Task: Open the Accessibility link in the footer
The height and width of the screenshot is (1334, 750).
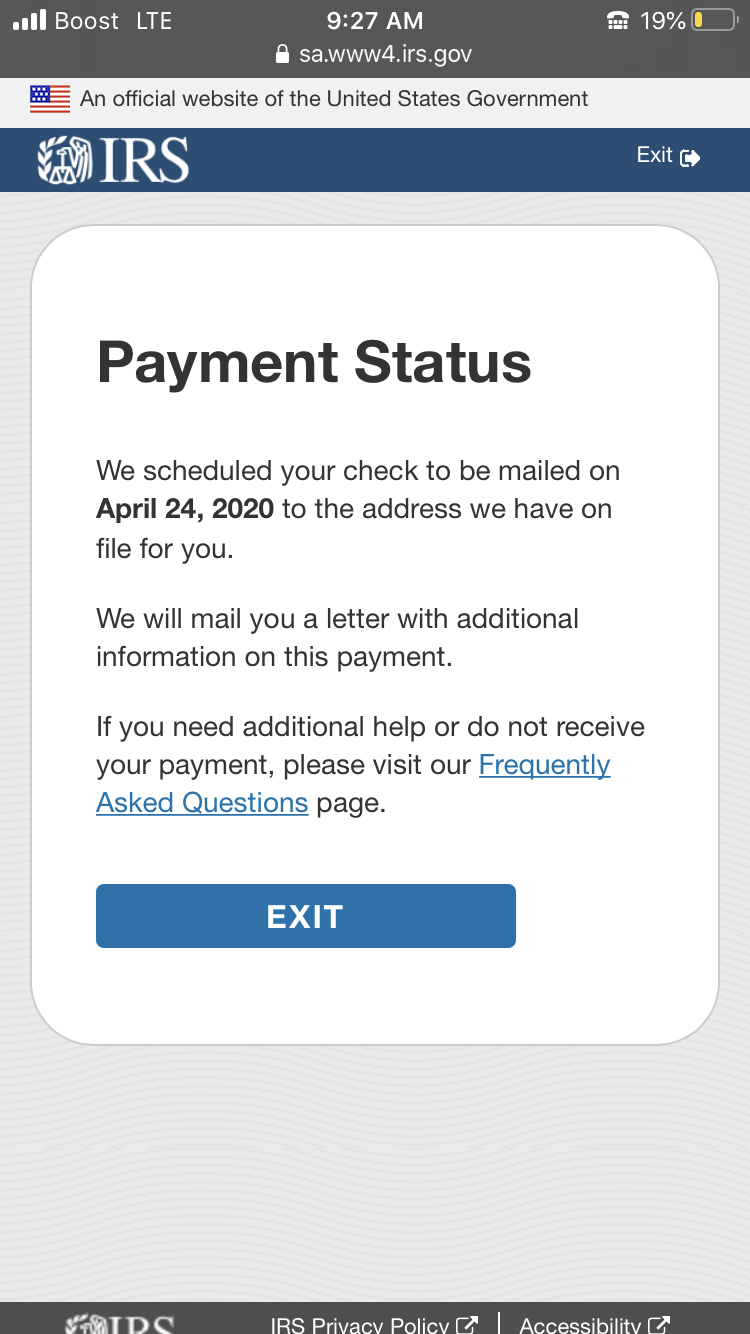Action: coord(594,1324)
